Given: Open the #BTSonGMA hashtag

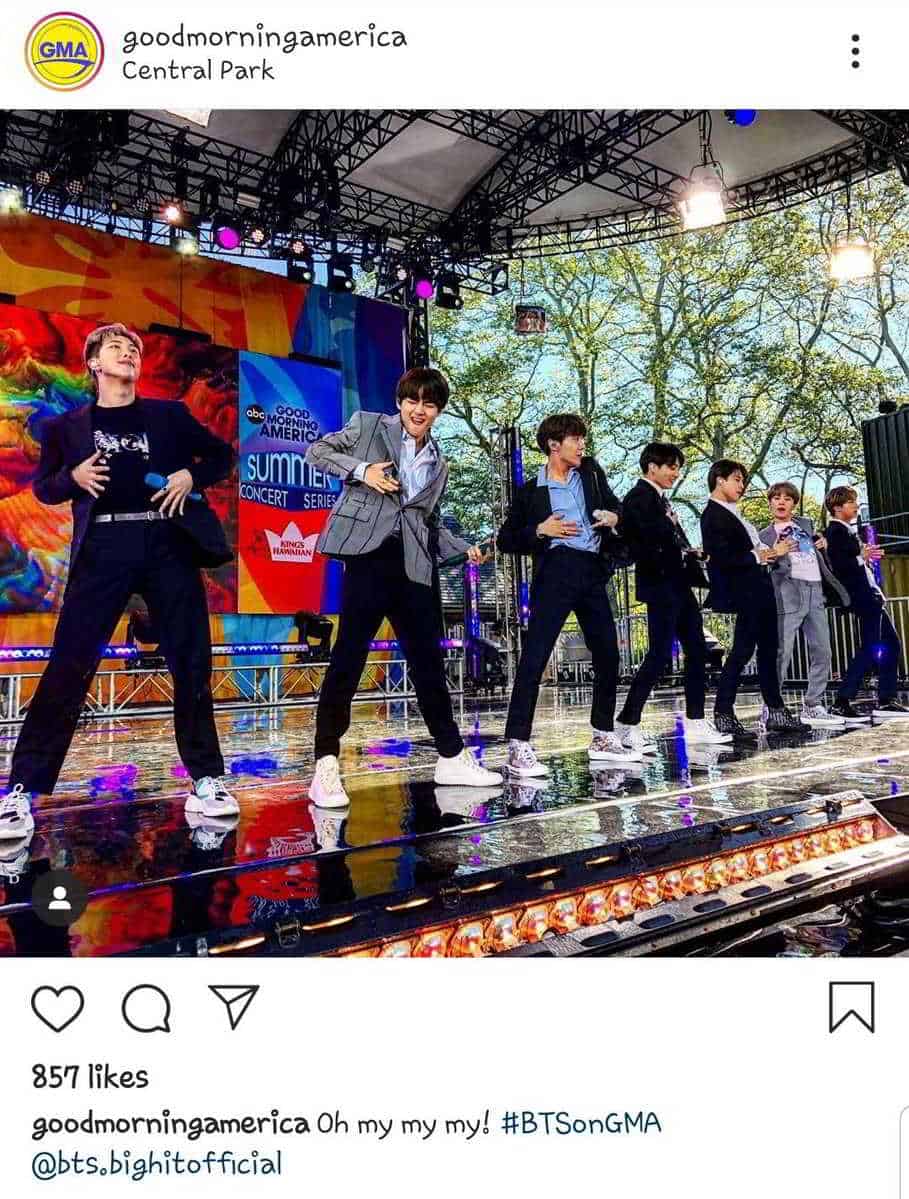Looking at the screenshot, I should (x=581, y=1123).
